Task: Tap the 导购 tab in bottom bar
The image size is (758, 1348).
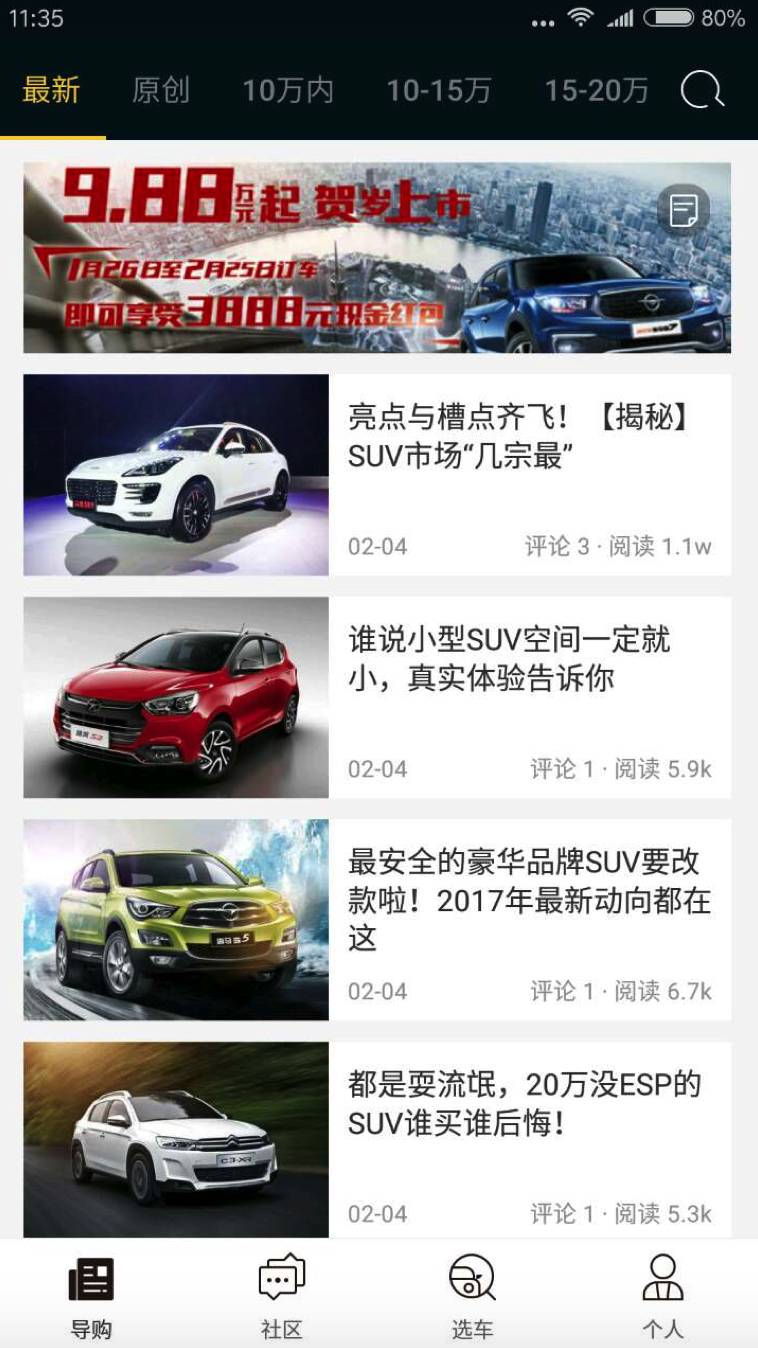Action: click(91, 1297)
